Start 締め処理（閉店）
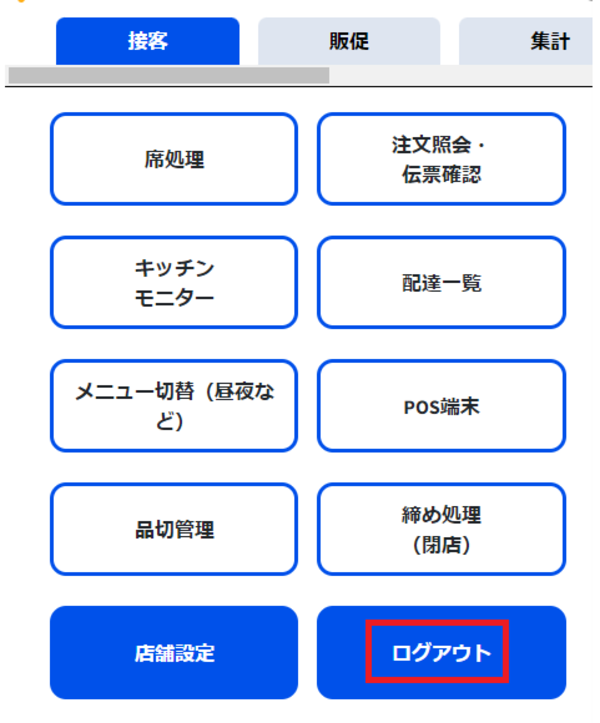The image size is (600, 723). point(441,529)
